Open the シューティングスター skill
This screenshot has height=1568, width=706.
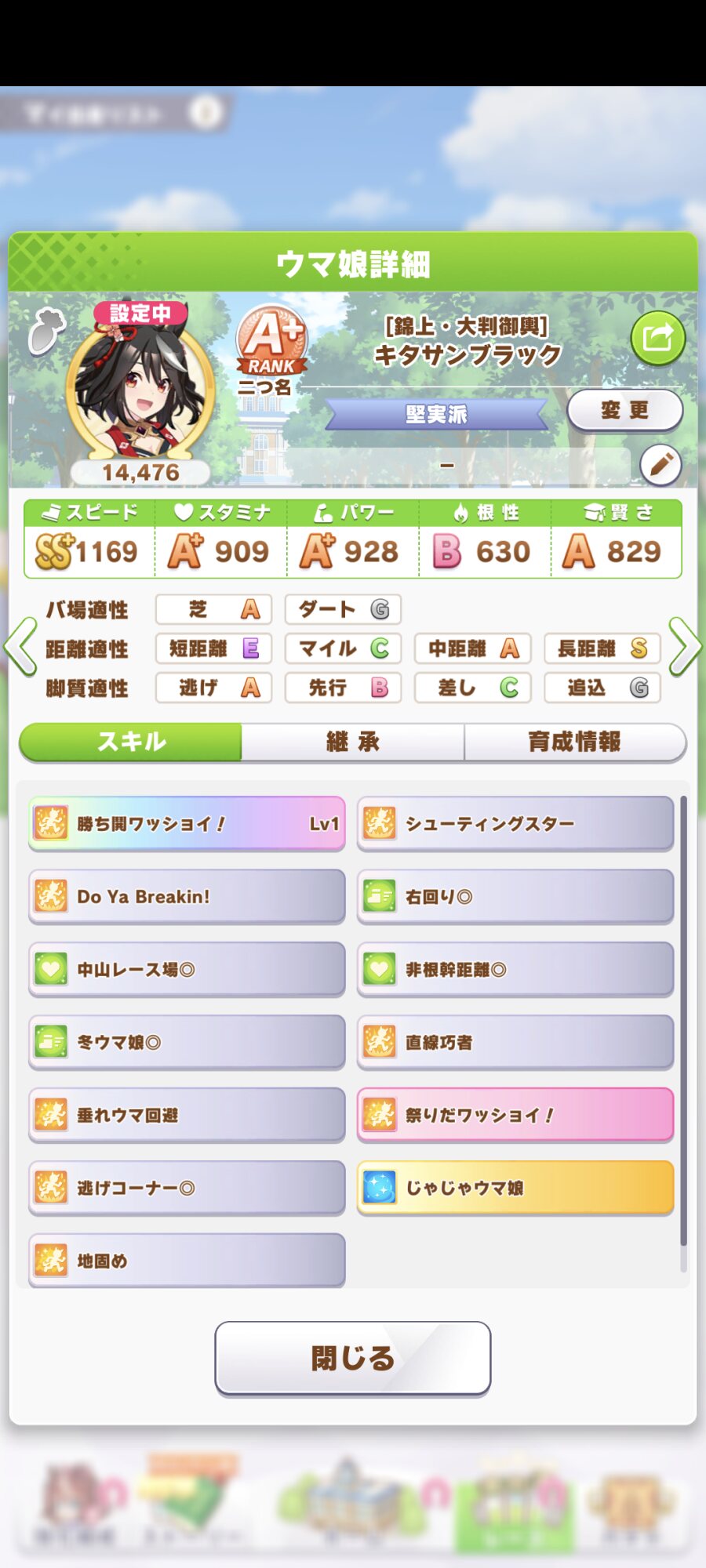515,823
